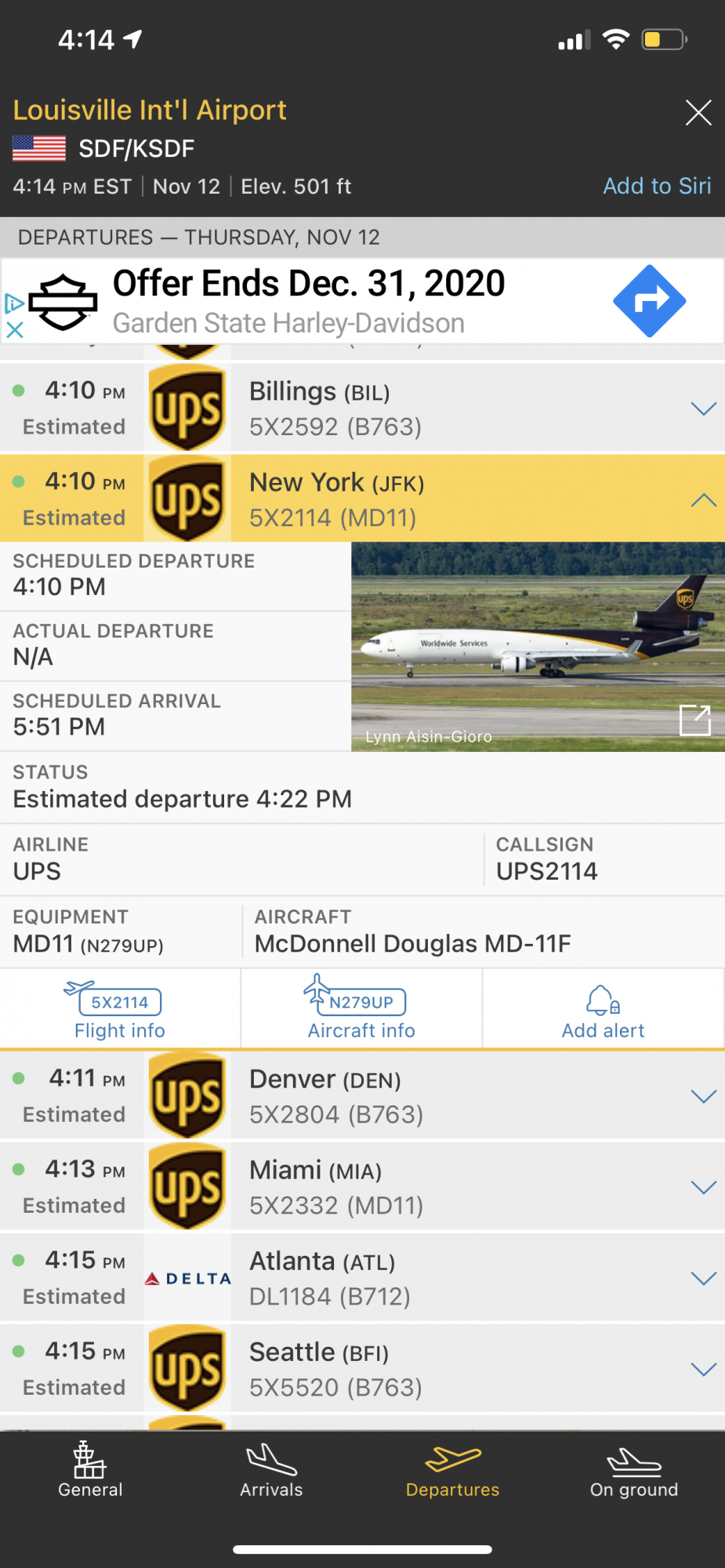
Task: Show details for Delta flight to Atlanta
Action: 703,1278
